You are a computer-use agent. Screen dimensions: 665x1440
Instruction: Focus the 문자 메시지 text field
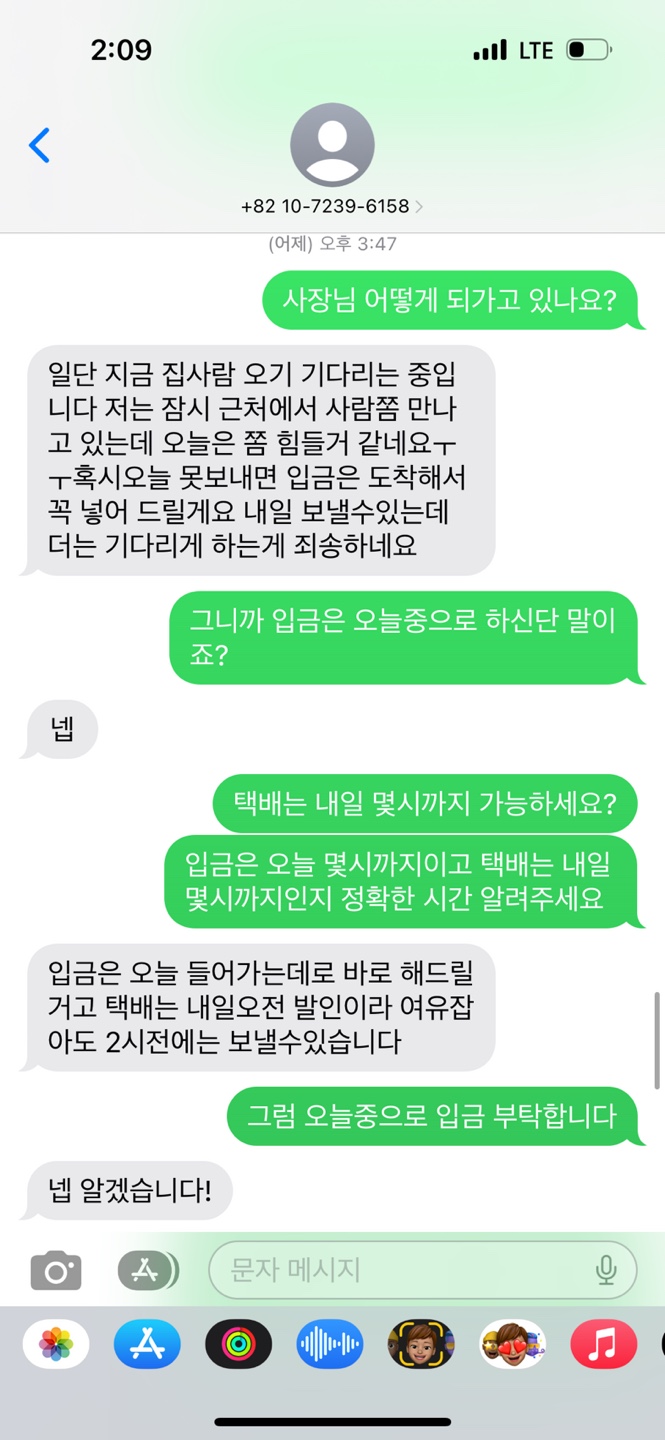[400, 1271]
